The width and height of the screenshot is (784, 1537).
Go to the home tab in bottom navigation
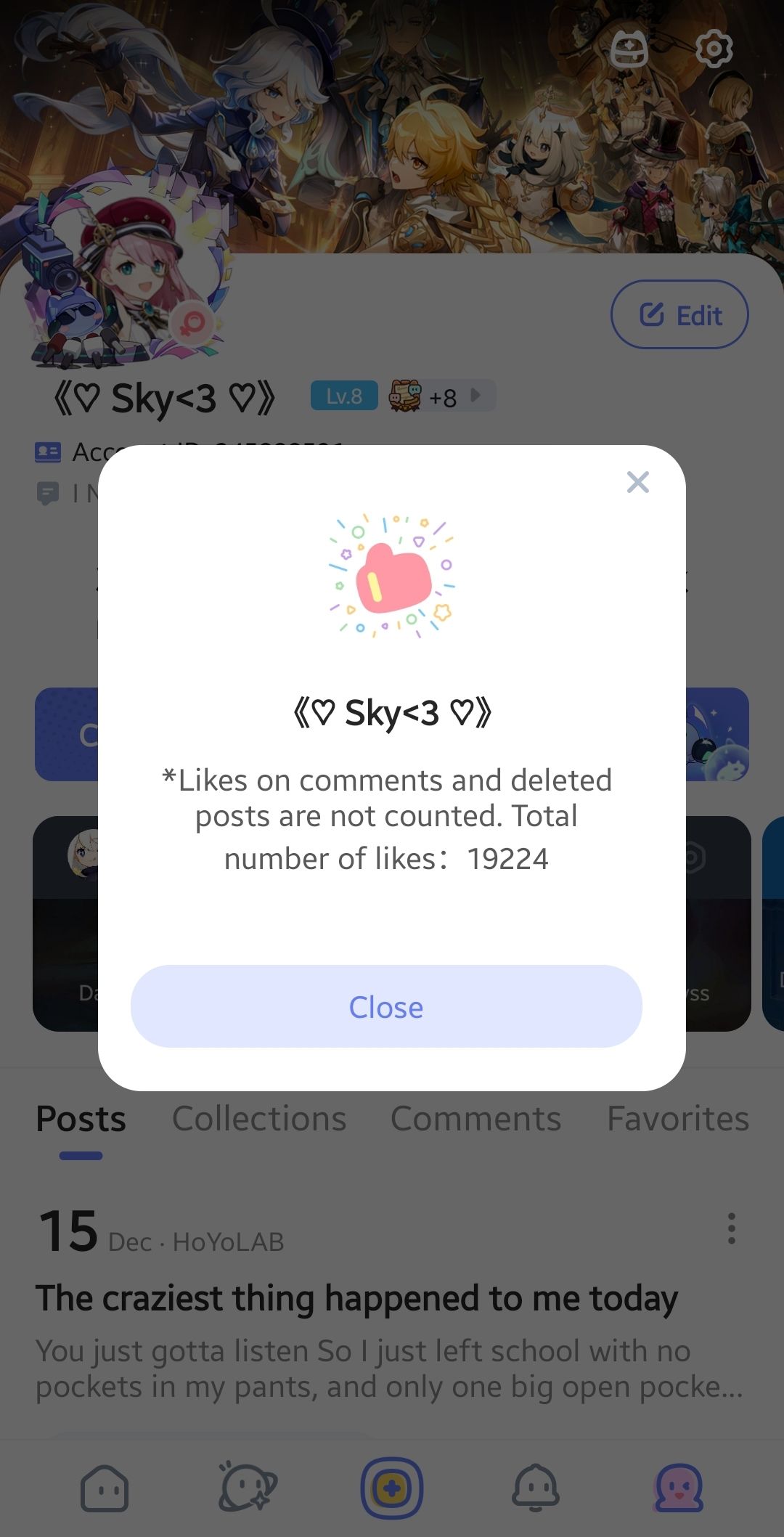point(105,1488)
